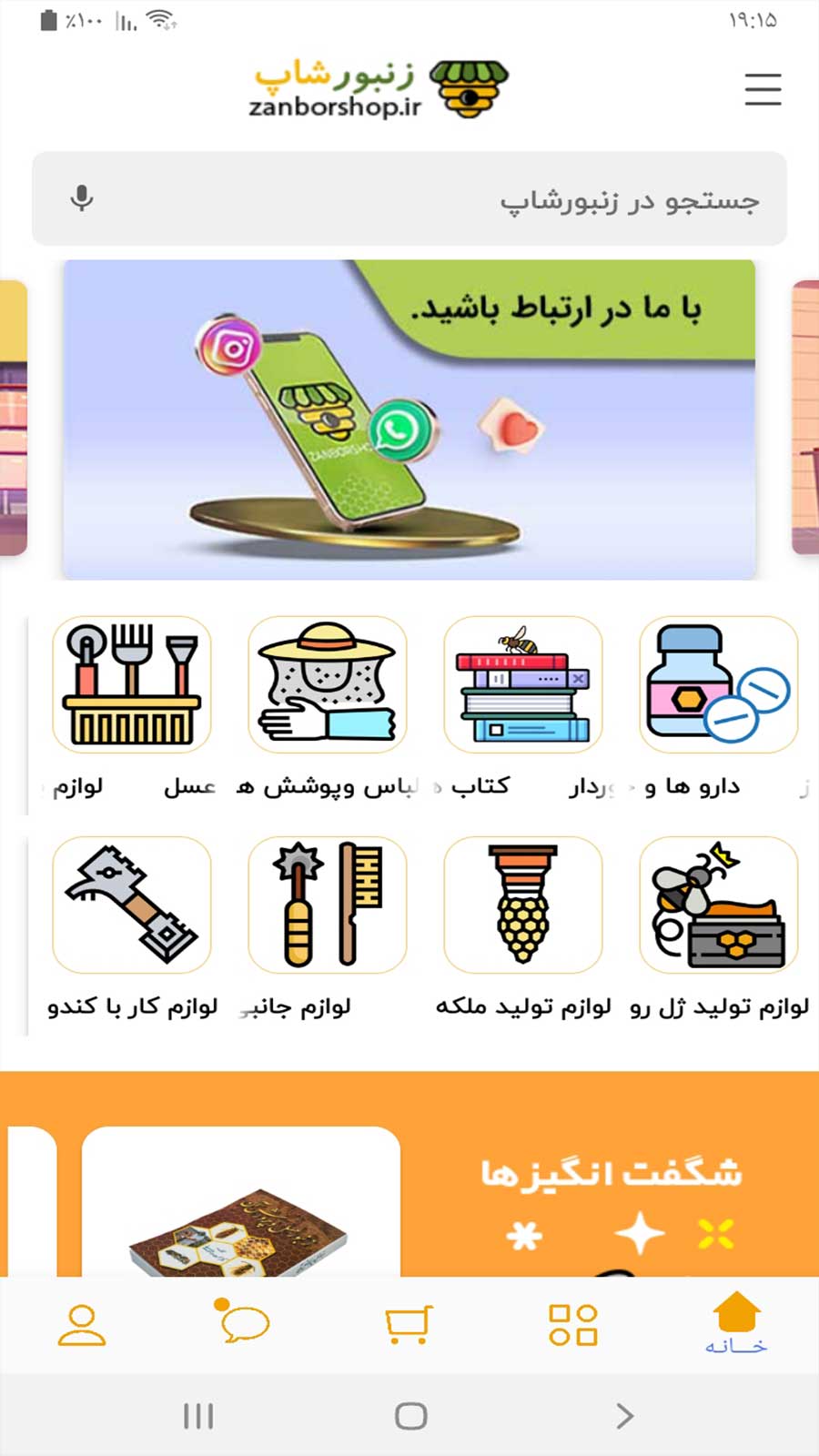Browse the لباس و پوشش clothing category
This screenshot has width=819, height=1456.
[327, 685]
